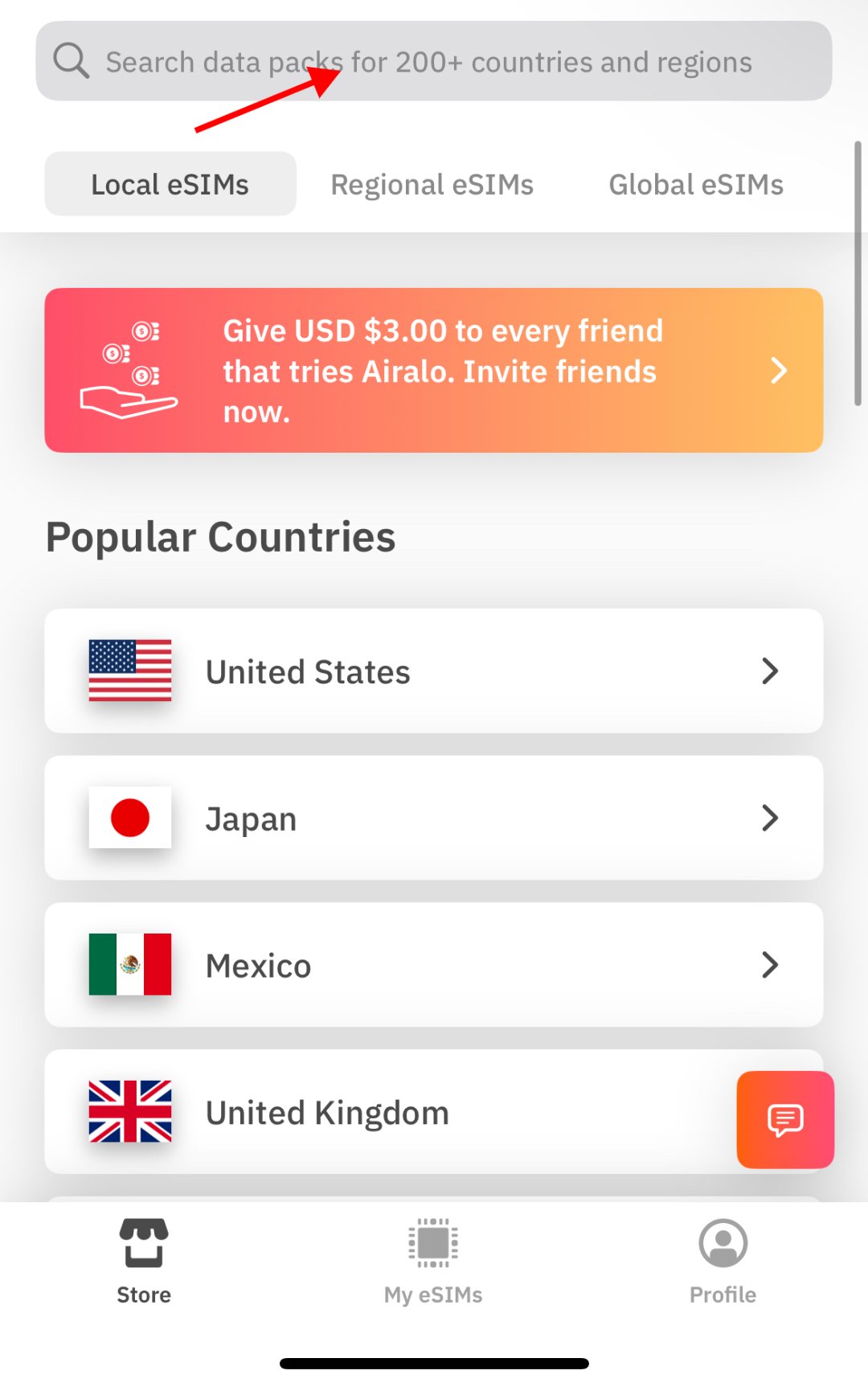Open United States eSIM plans
This screenshot has width=868, height=1387.
point(434,671)
